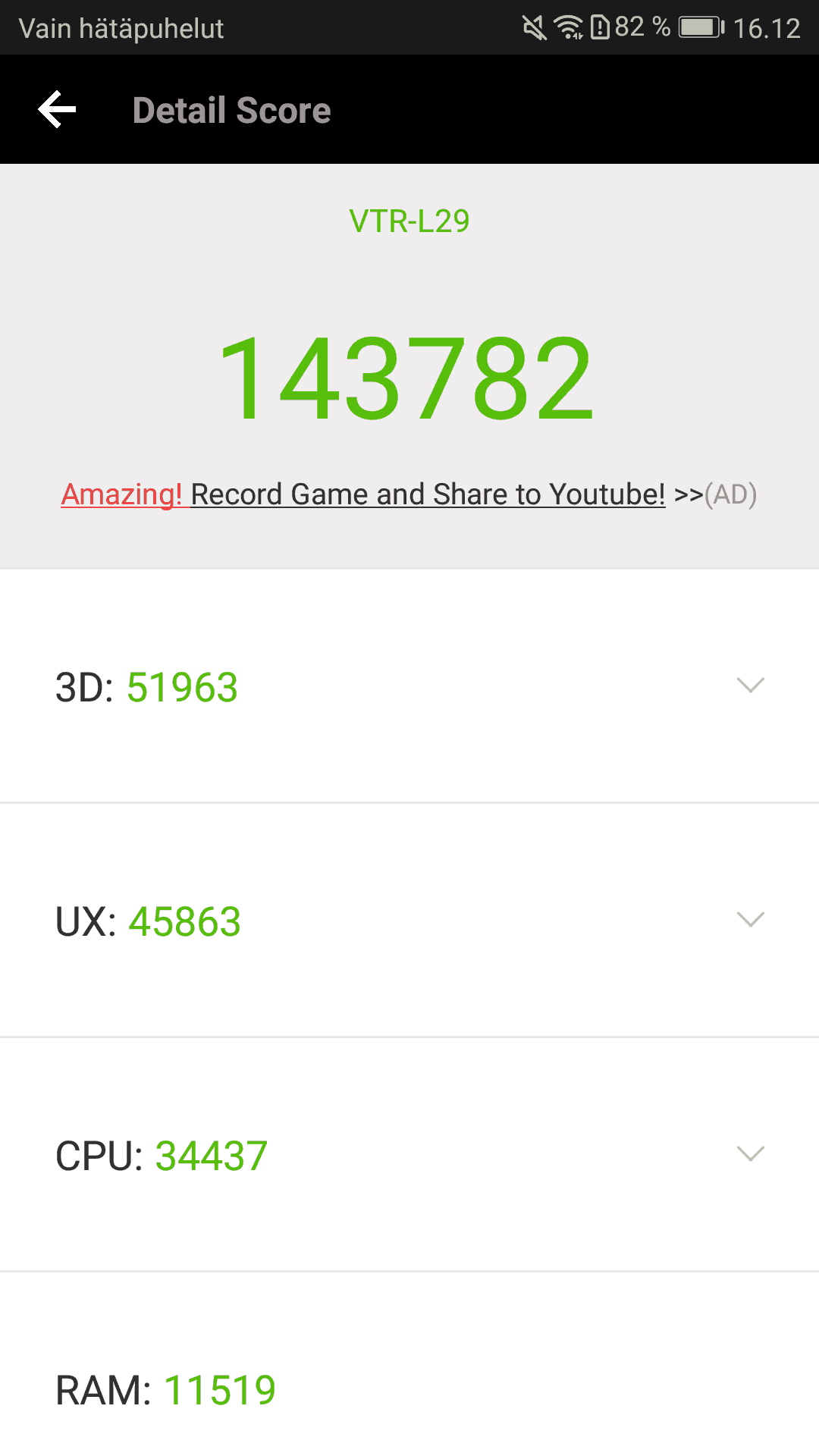Viewport: 819px width, 1456px height.
Task: Expand the 3D score details
Action: (750, 686)
